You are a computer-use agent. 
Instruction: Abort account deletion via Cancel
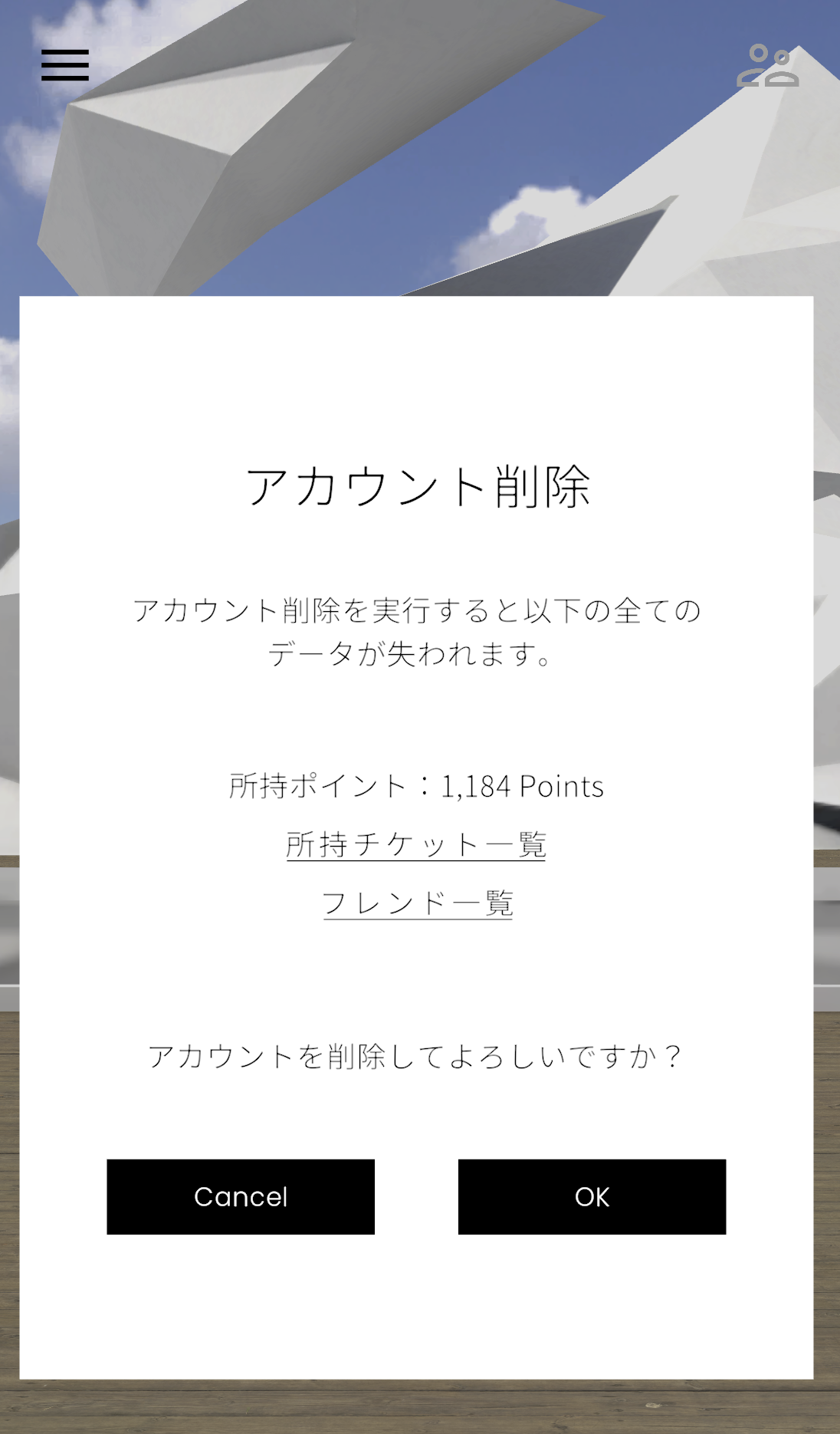pos(240,1196)
